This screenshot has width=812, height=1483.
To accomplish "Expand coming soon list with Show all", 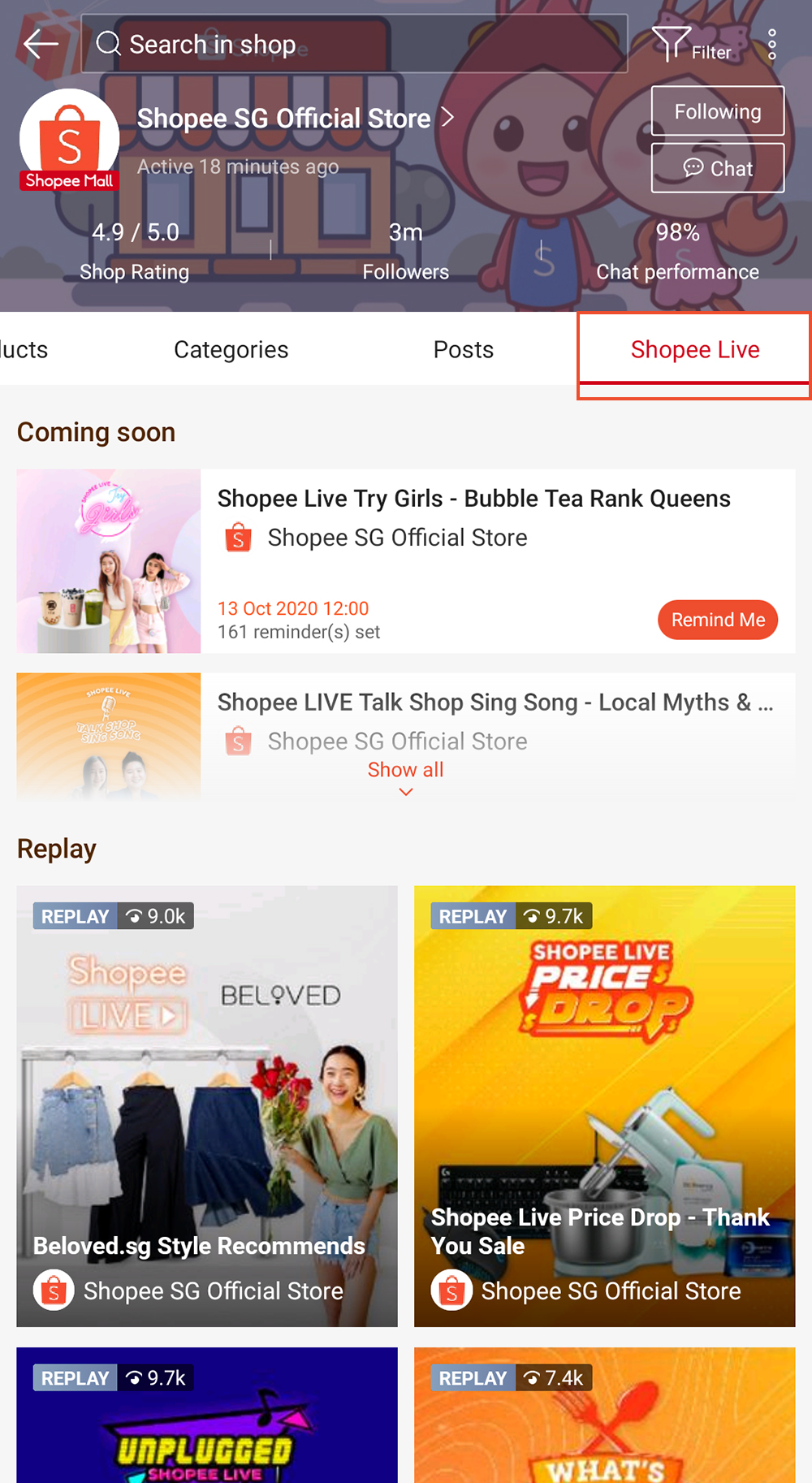I will (405, 777).
